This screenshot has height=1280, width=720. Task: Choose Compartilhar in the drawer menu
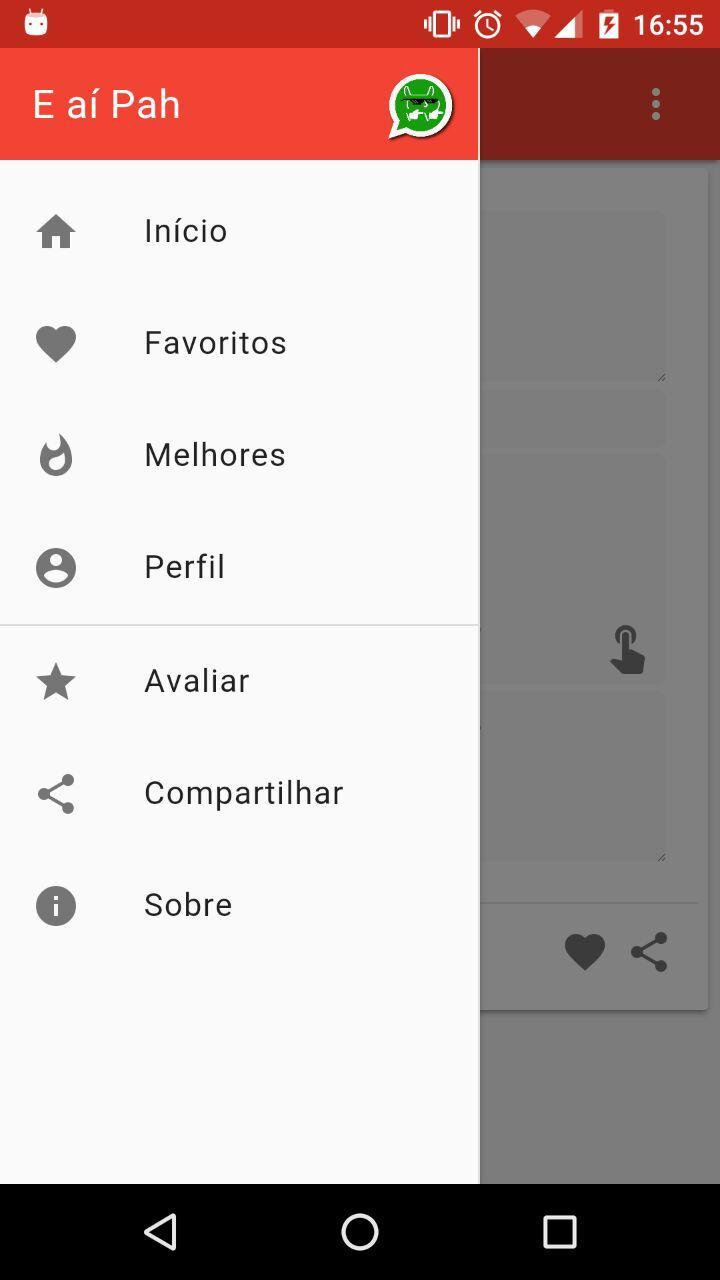click(239, 793)
